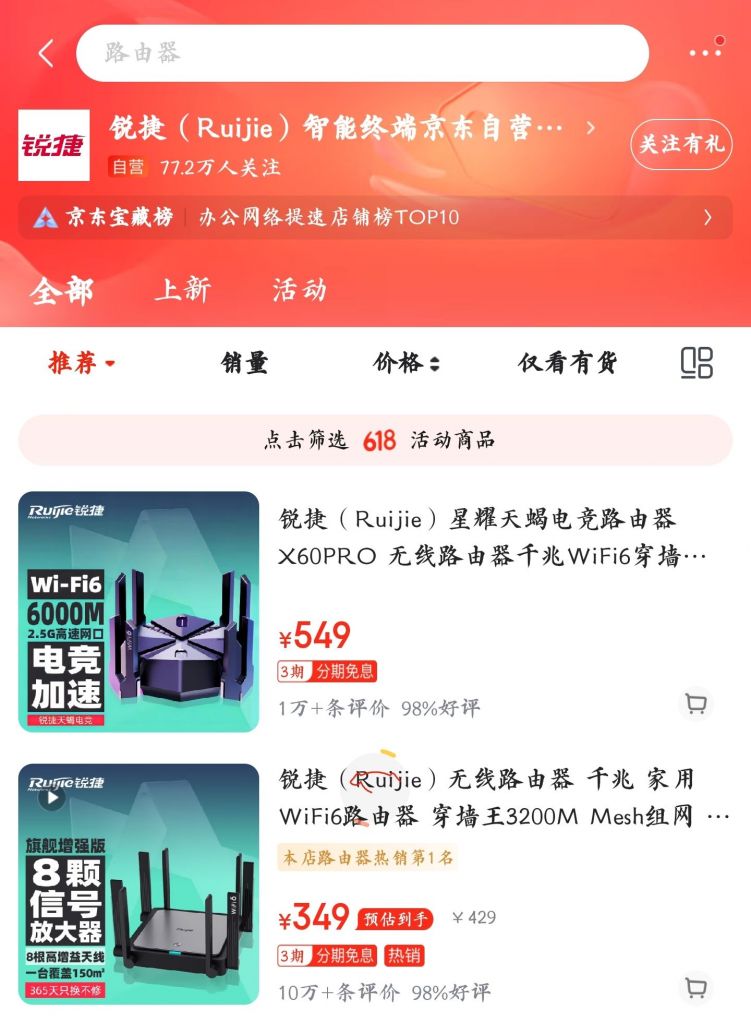The height and width of the screenshot is (1024, 751).
Task: Add X60PRO router to cart via cart icon
Action: tap(696, 705)
